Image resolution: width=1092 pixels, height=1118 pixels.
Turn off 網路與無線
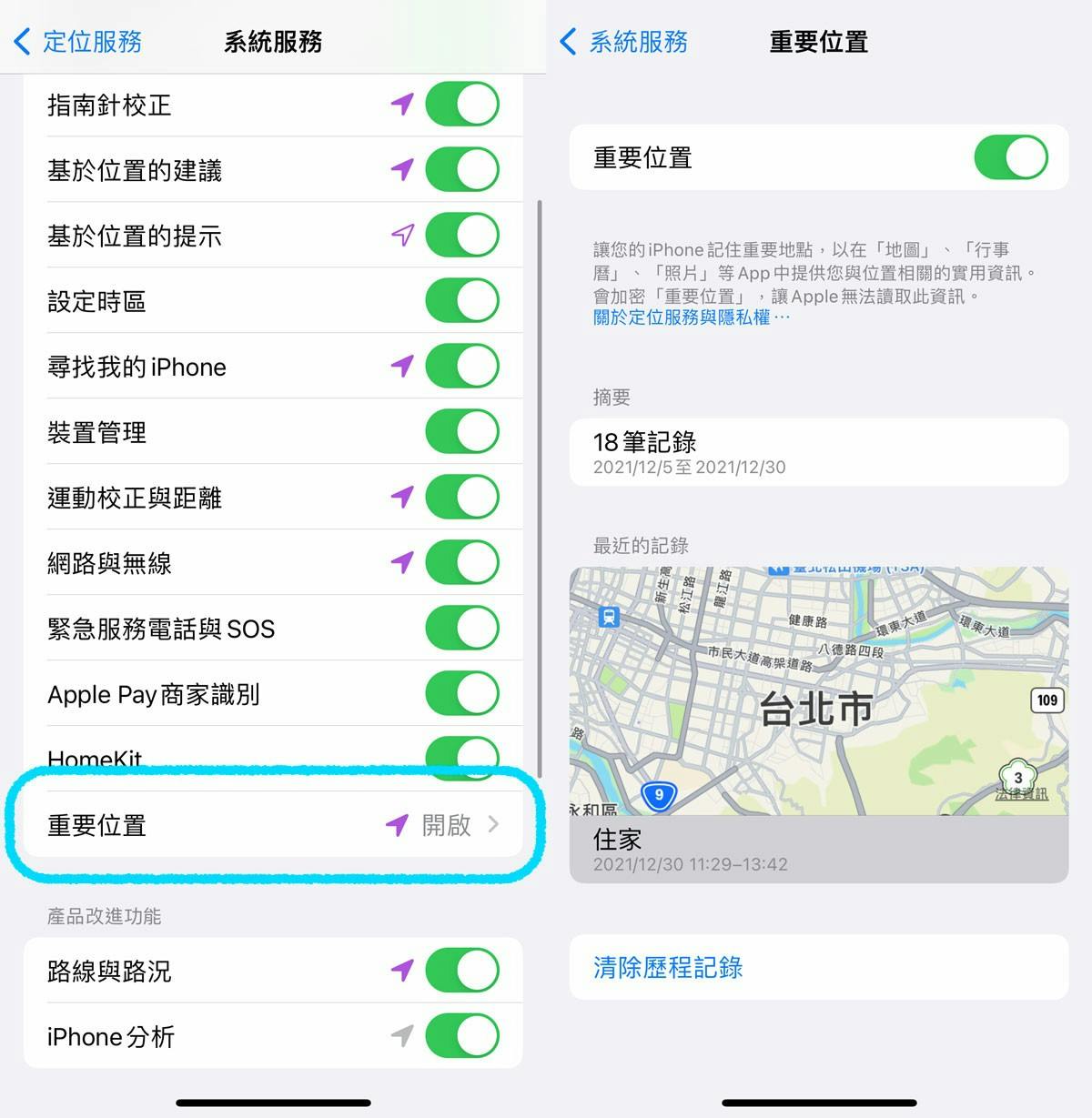pyautogui.click(x=461, y=563)
